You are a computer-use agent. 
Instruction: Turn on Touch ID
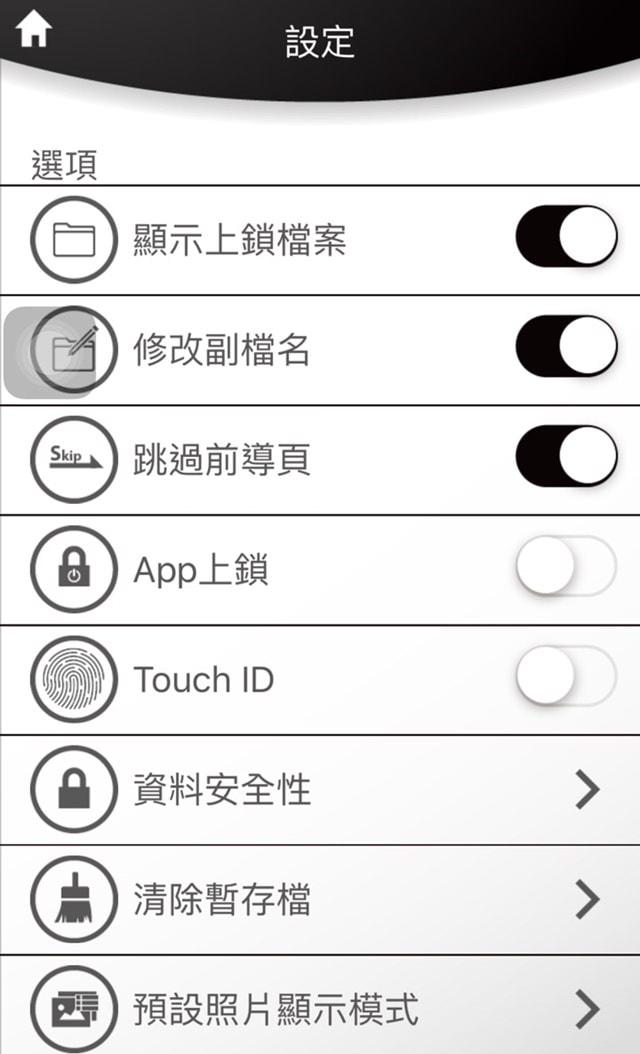(x=566, y=677)
